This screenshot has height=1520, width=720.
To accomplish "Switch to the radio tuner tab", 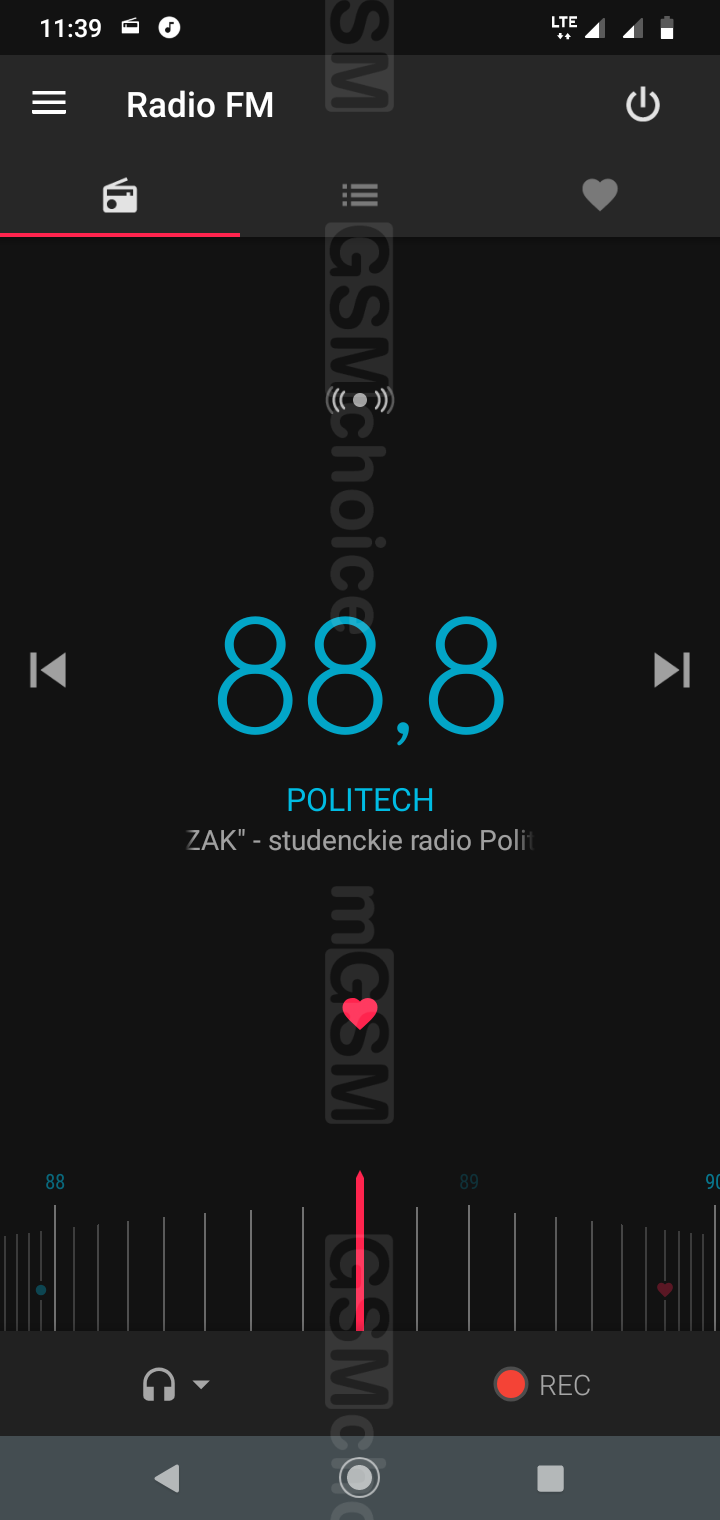I will (x=120, y=195).
